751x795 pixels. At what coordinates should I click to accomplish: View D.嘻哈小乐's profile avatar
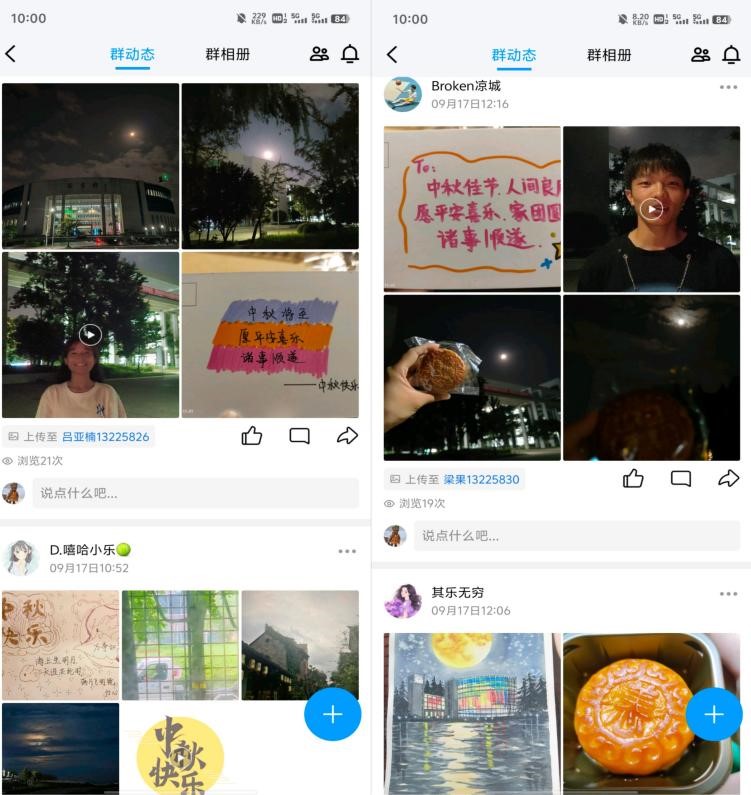[21, 558]
